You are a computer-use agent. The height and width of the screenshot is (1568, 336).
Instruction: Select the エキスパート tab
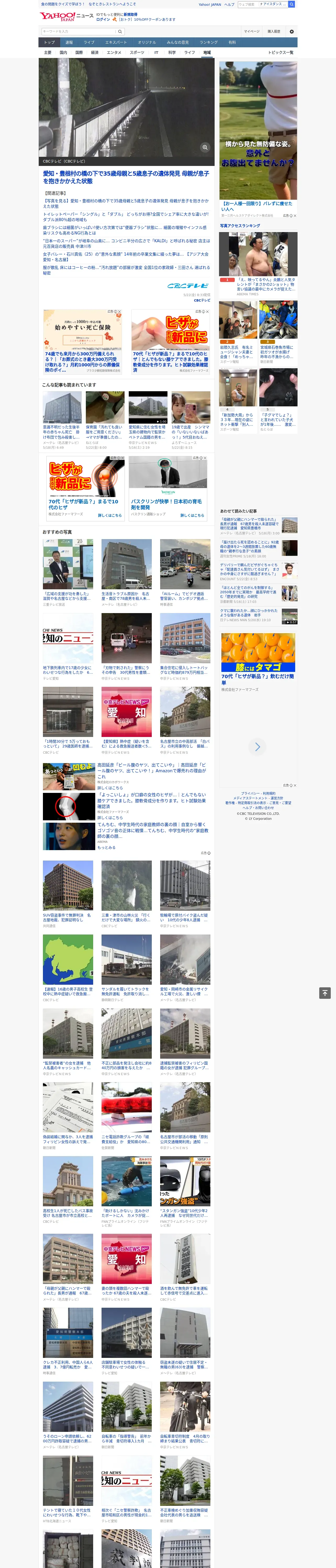point(116,43)
